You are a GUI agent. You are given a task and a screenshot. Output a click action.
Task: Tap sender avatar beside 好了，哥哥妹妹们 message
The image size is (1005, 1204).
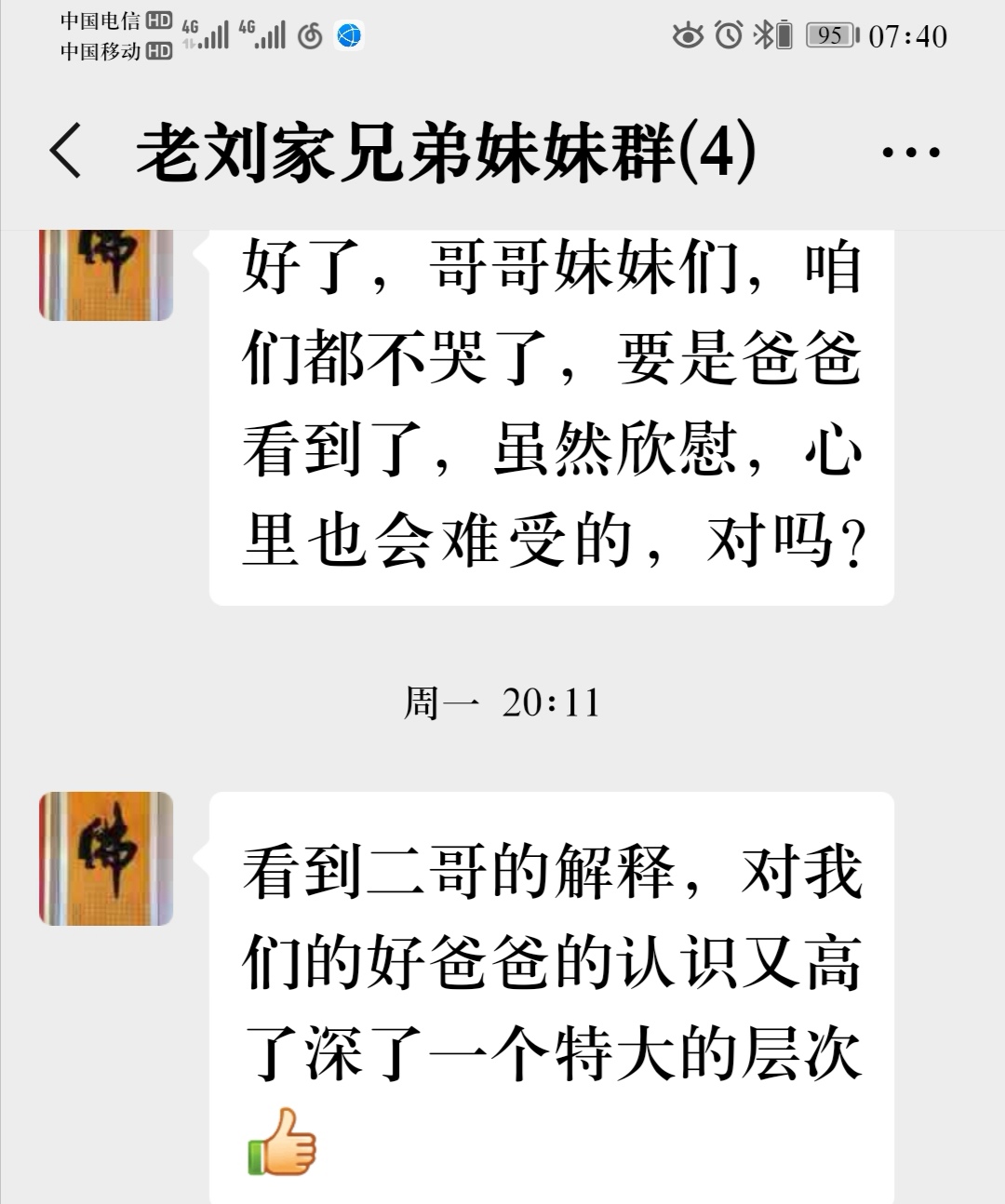point(106,275)
